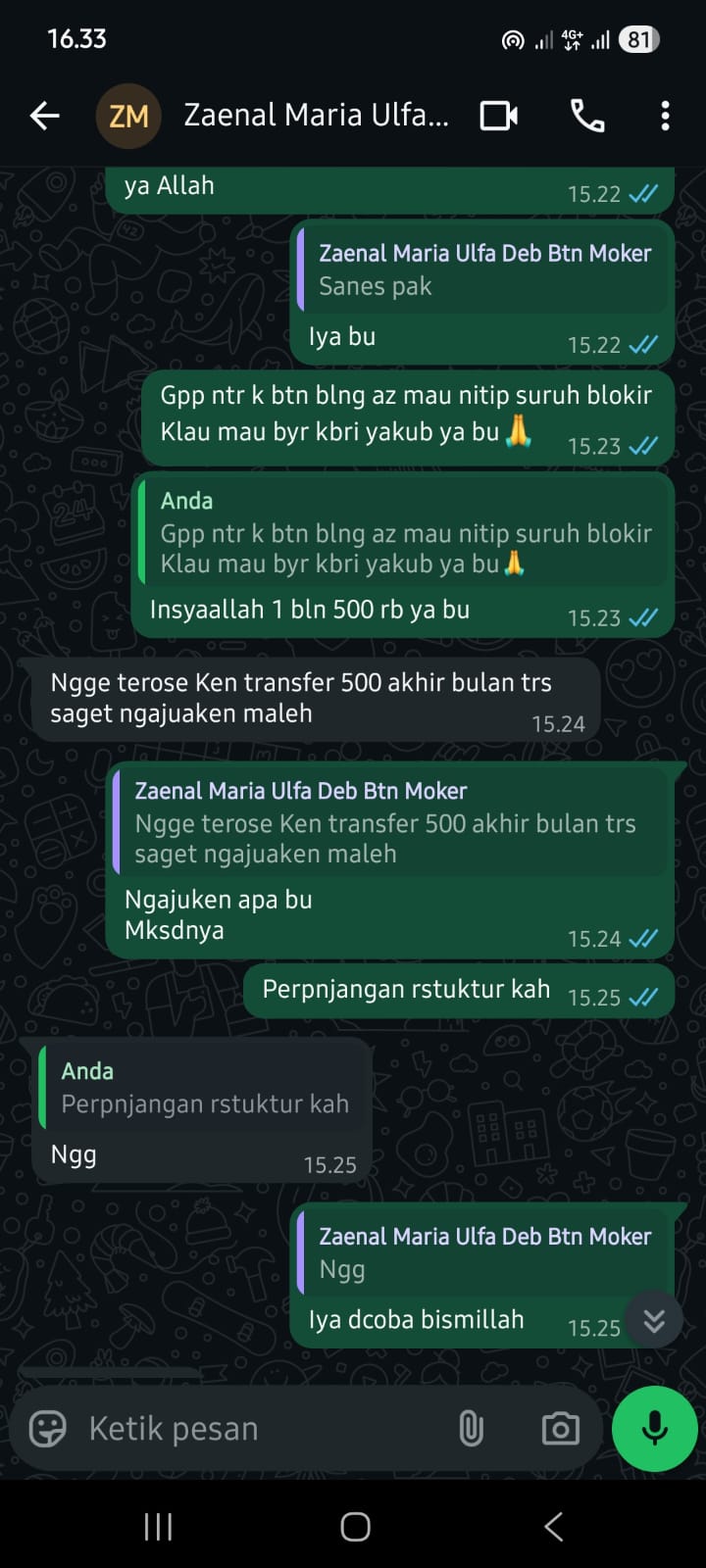
Task: Start a video call with Zaenal Maria Ulfa
Action: tap(498, 115)
